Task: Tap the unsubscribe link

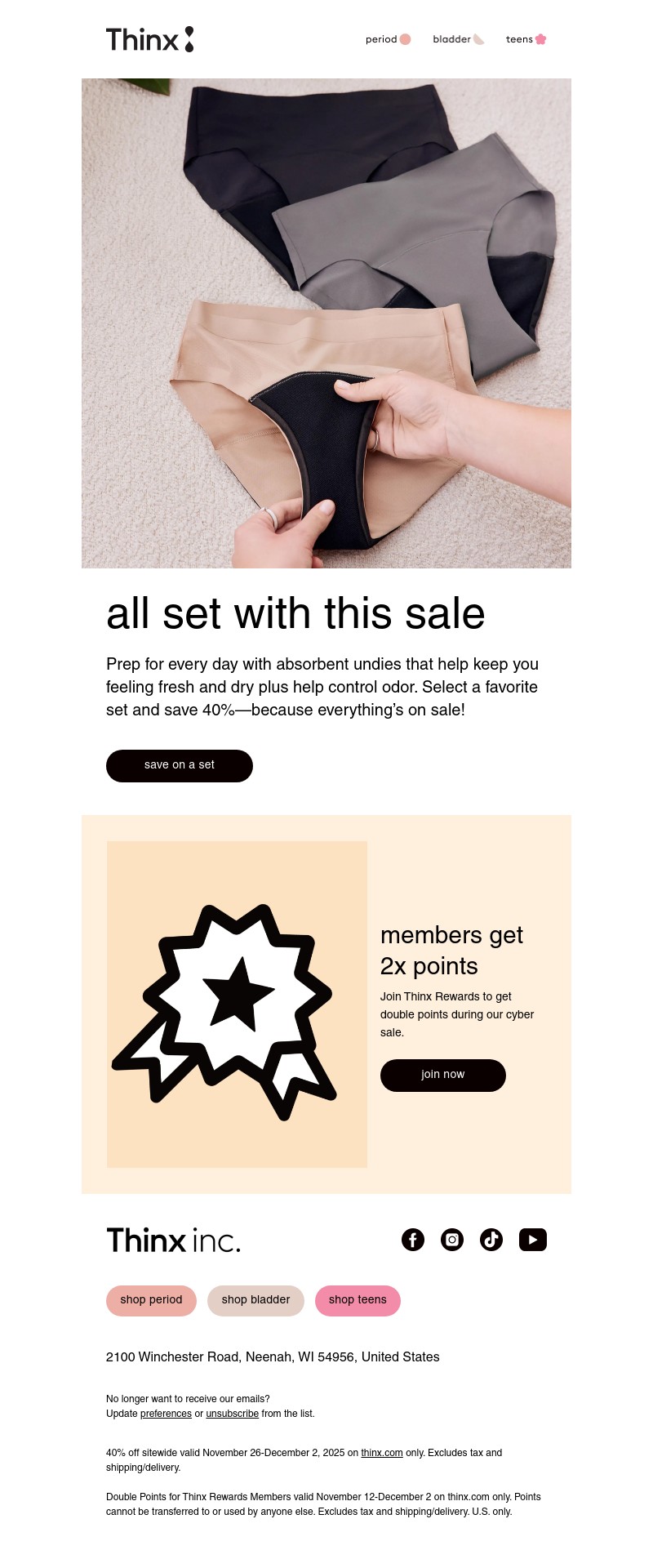Action: [232, 1414]
